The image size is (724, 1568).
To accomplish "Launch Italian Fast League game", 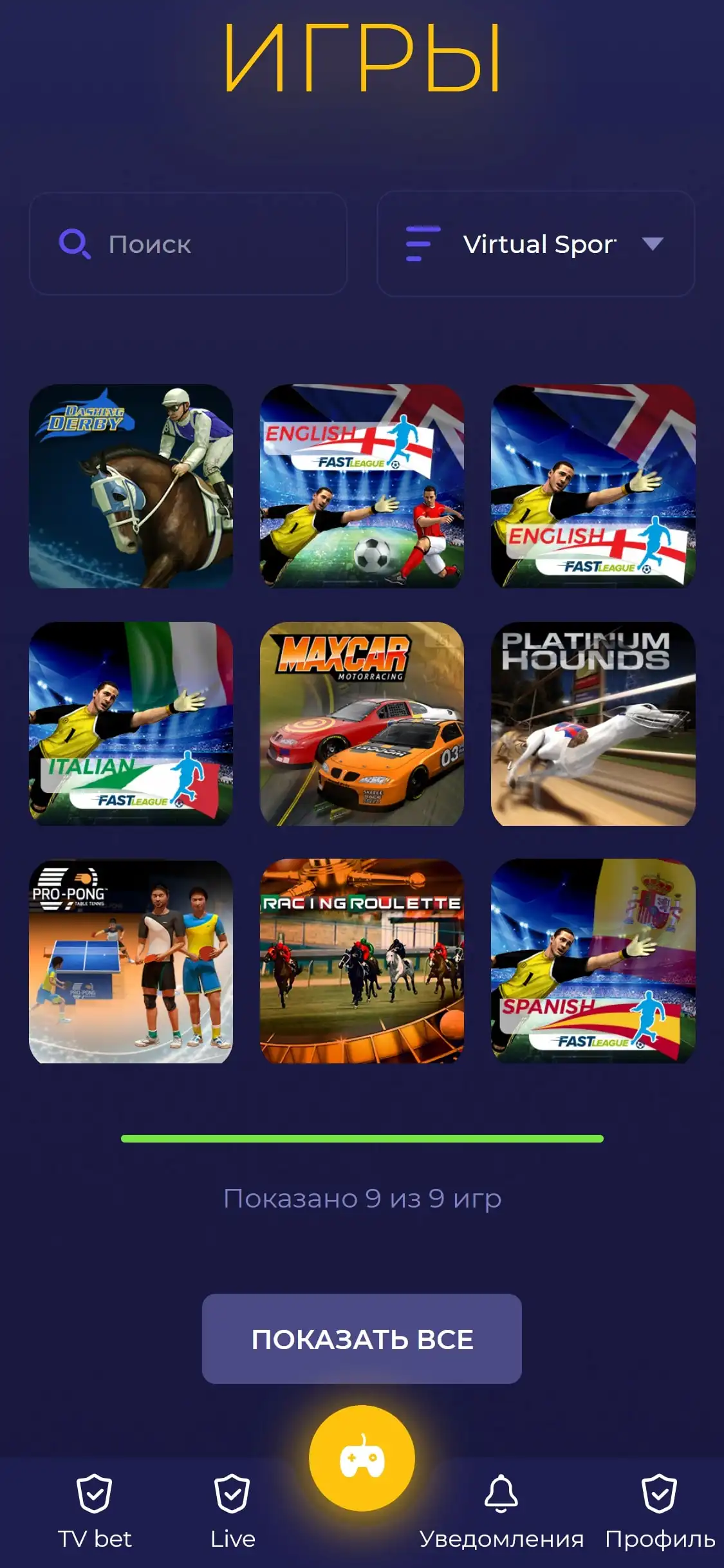I will 131,723.
